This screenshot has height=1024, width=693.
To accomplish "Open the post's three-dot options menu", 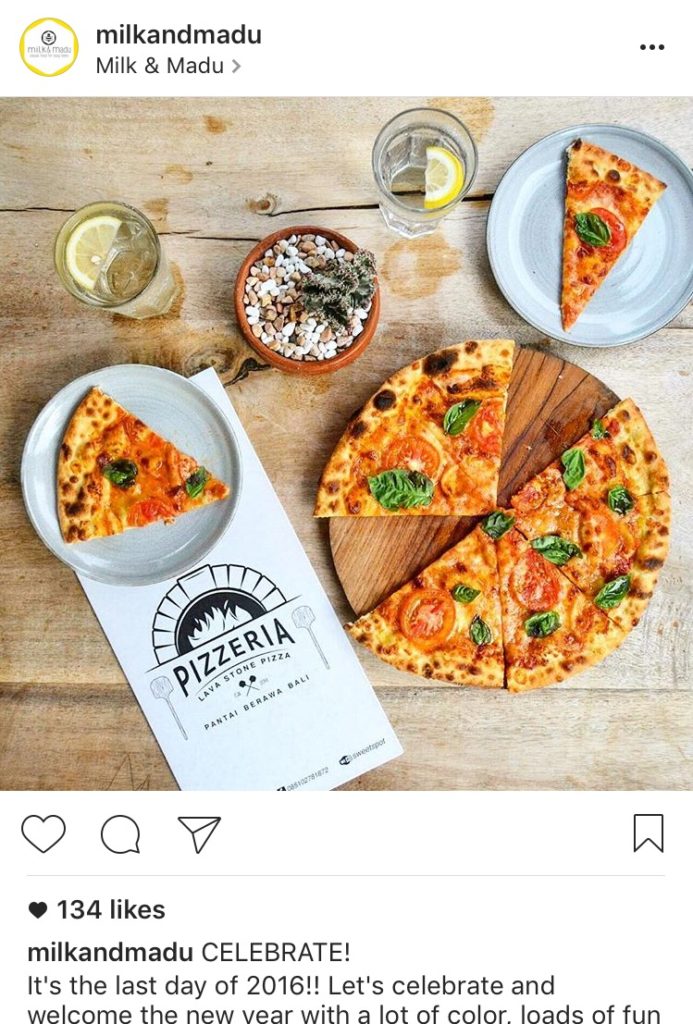I will click(651, 47).
